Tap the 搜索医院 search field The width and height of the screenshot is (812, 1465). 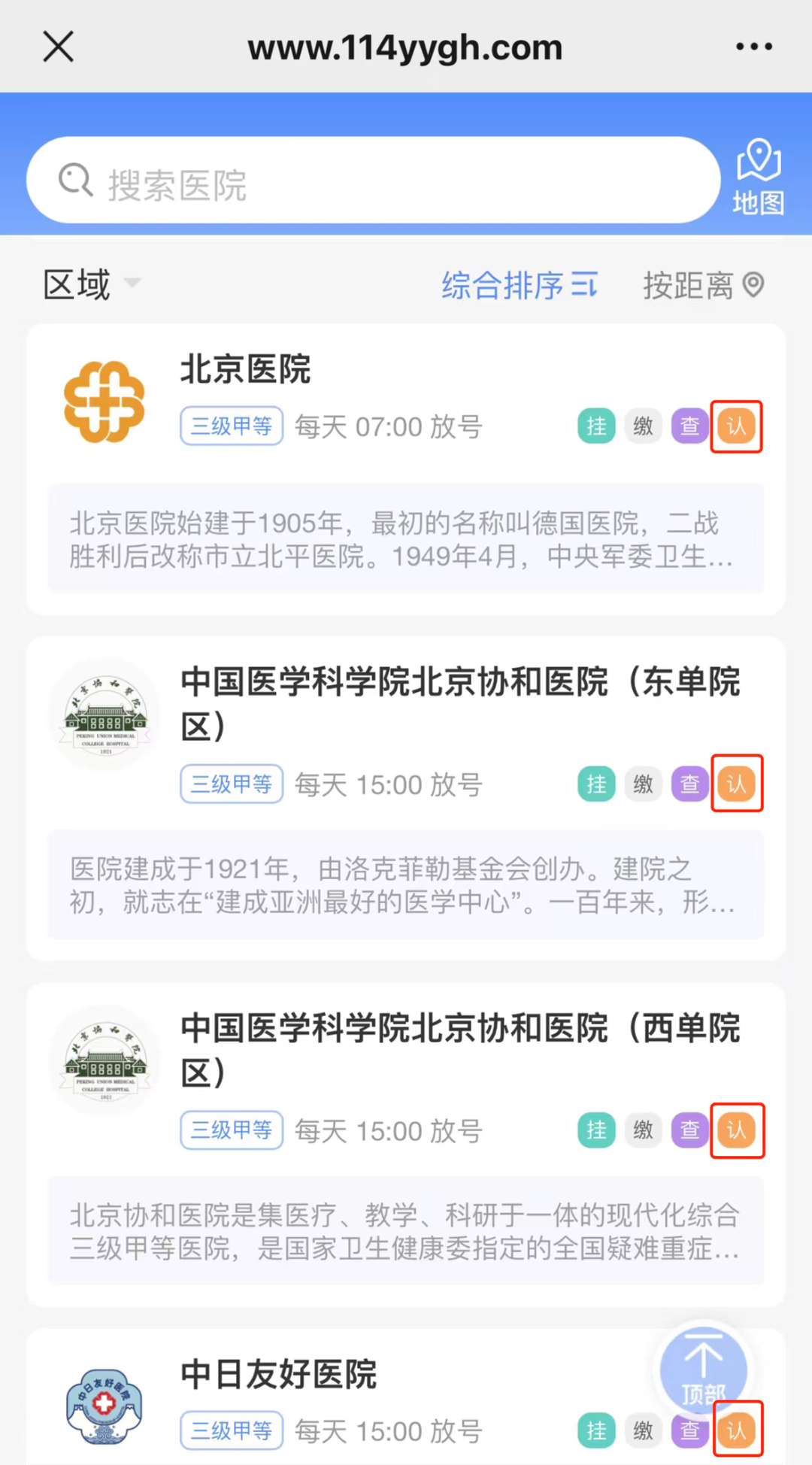coord(374,181)
